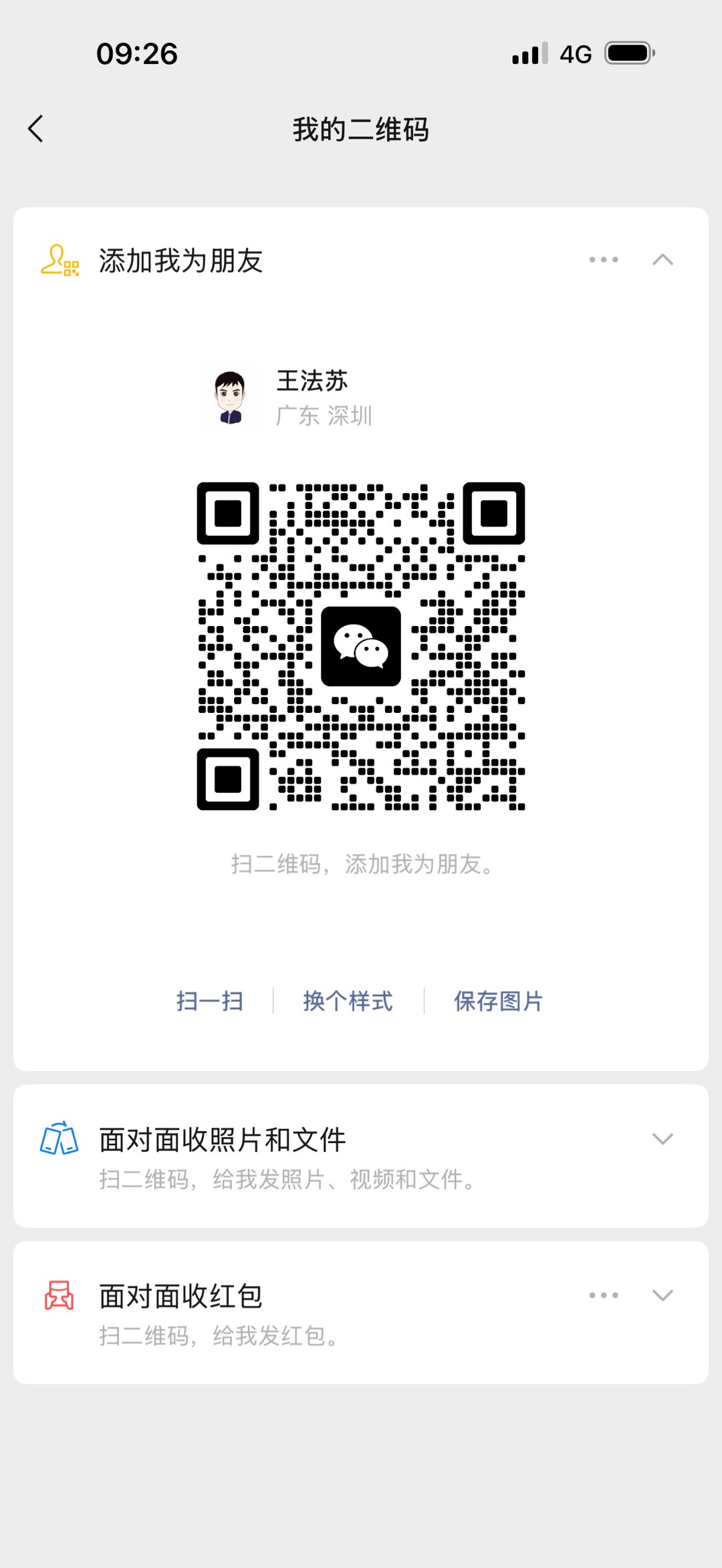Viewport: 722px width, 1568px height.
Task: Open more options for 添加我为朋友
Action: (603, 260)
